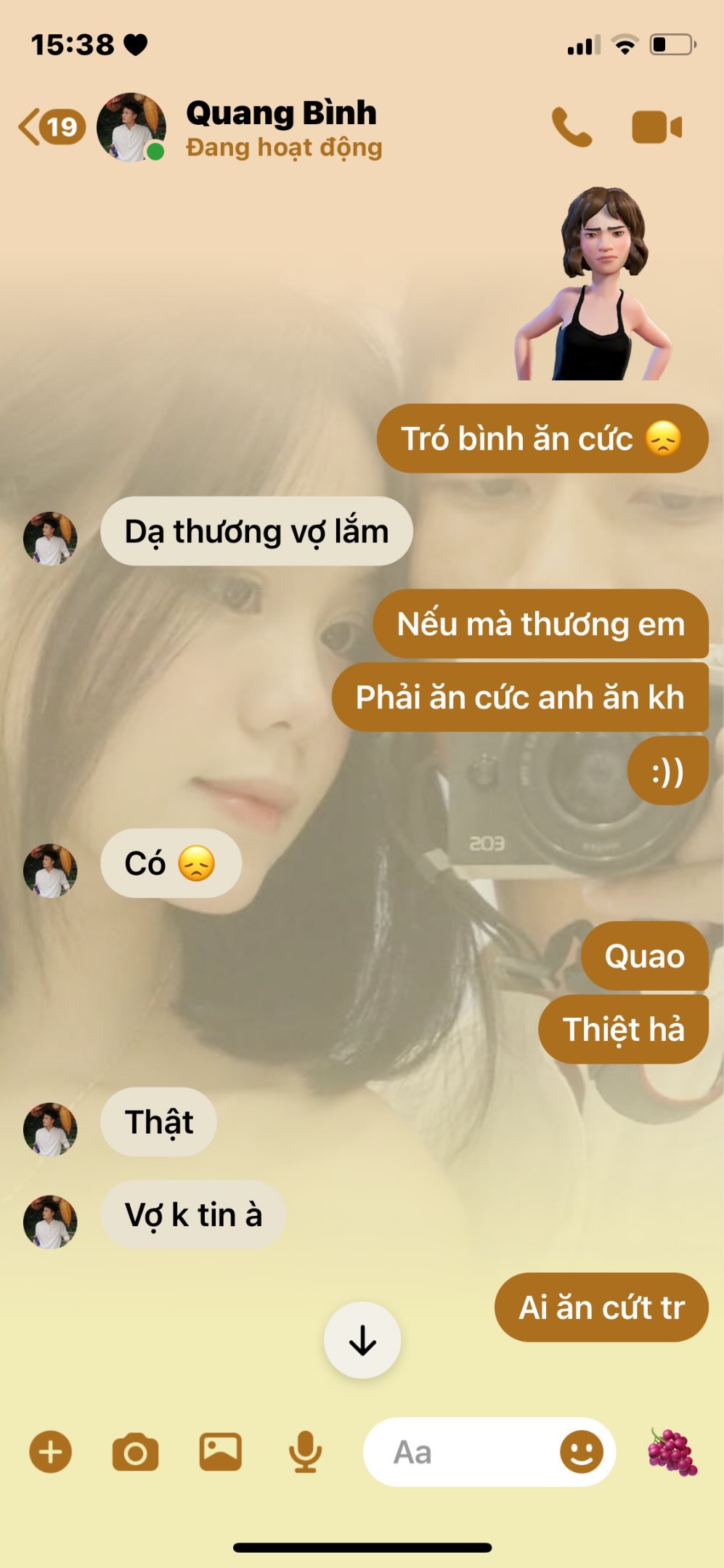Viewport: 724px width, 1568px height.
Task: Start a voice call with Quang Bình
Action: [x=572, y=127]
